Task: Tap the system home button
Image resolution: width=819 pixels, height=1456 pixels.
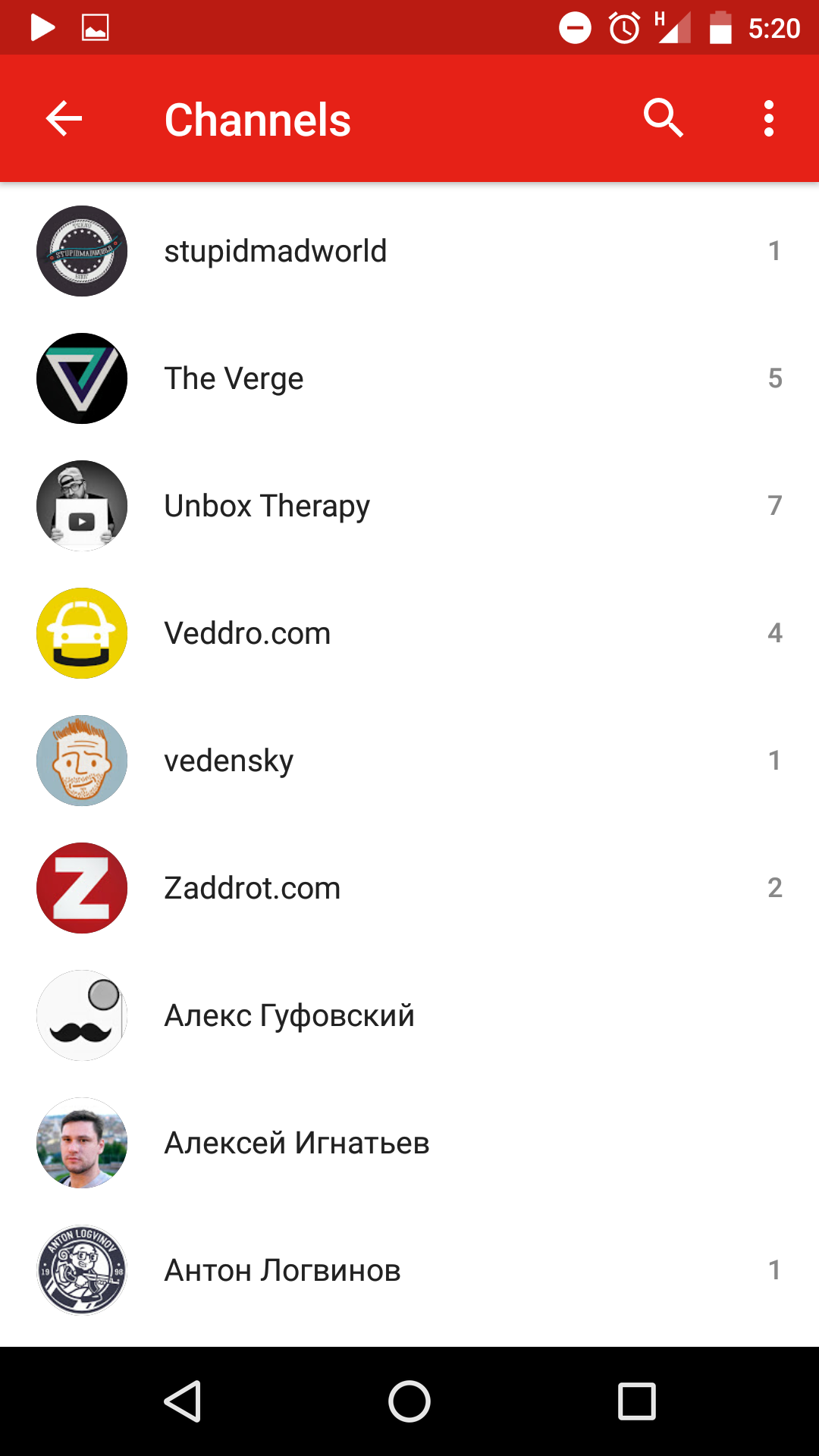Action: point(409,1401)
